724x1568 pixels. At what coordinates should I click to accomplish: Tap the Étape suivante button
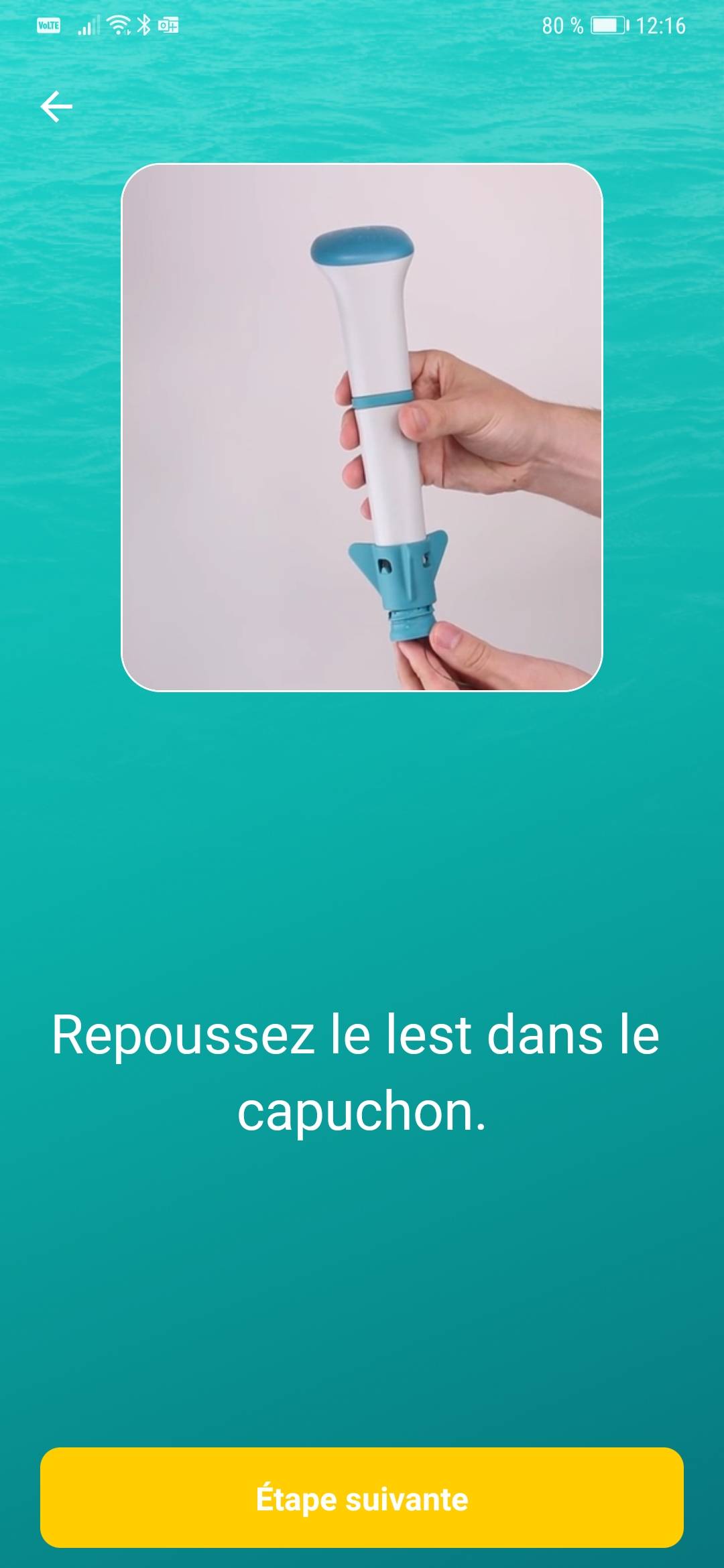coord(362,1498)
